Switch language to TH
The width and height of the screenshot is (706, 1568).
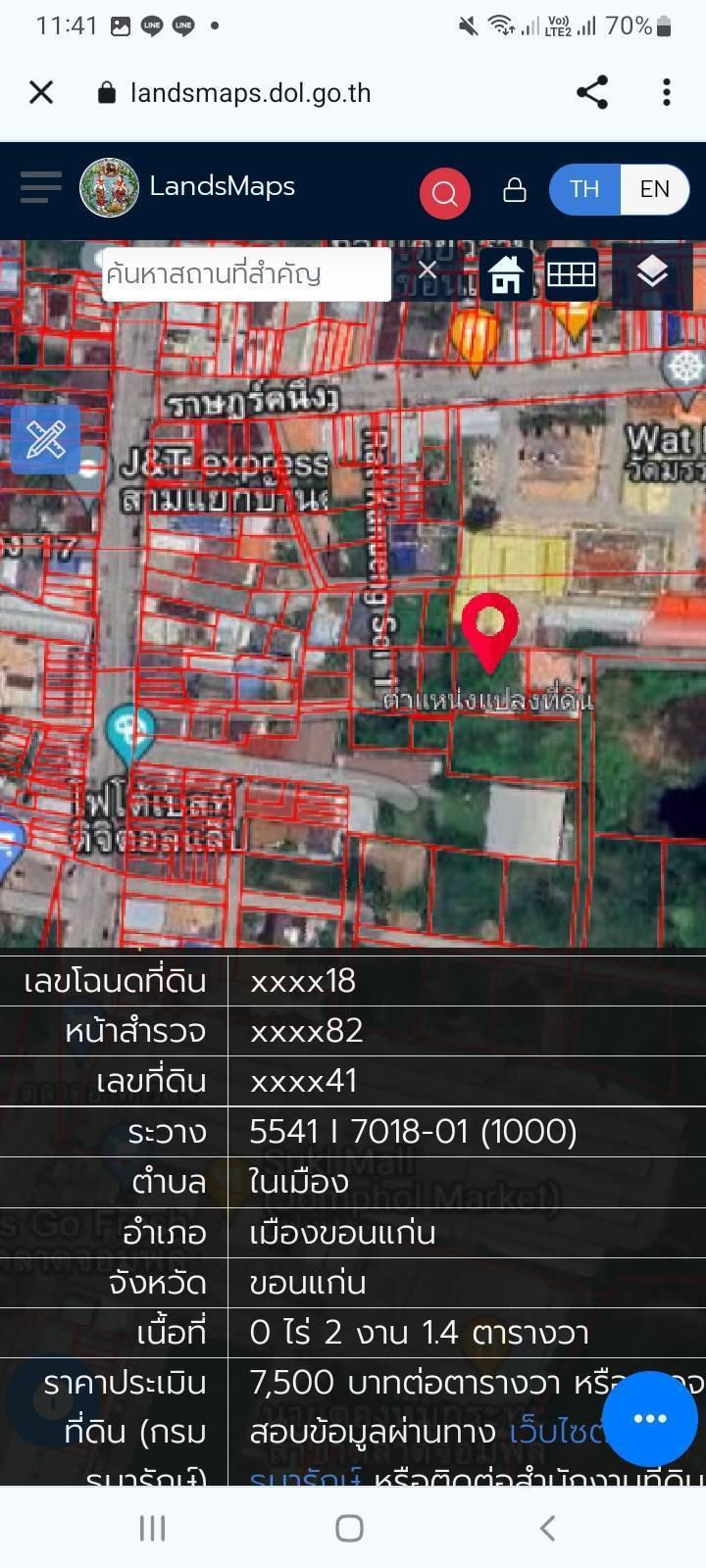pyautogui.click(x=584, y=189)
